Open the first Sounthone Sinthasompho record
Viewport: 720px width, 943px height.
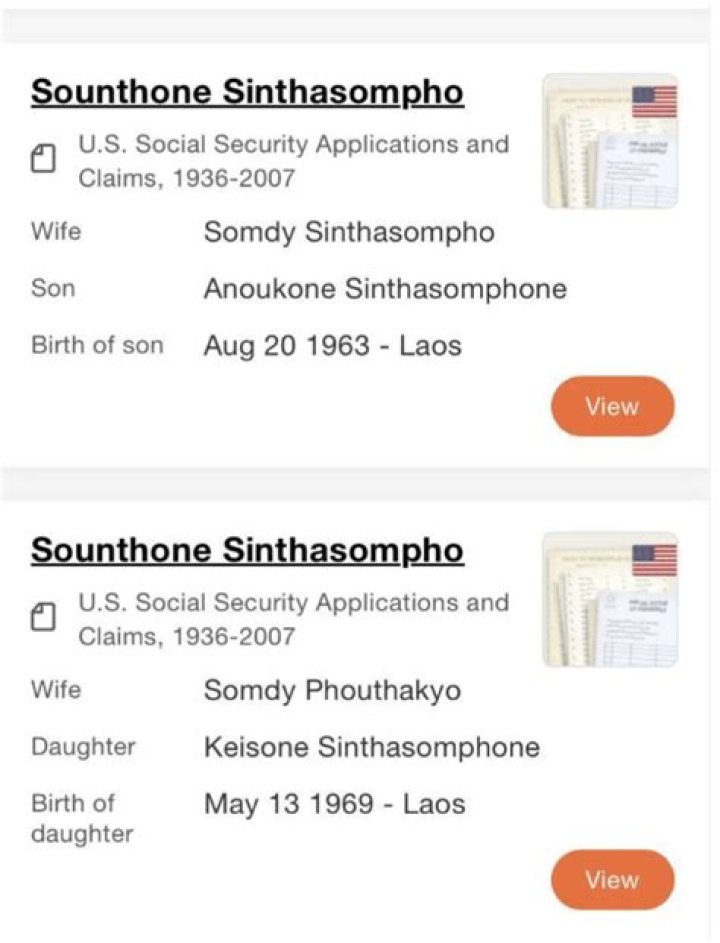[x=246, y=91]
